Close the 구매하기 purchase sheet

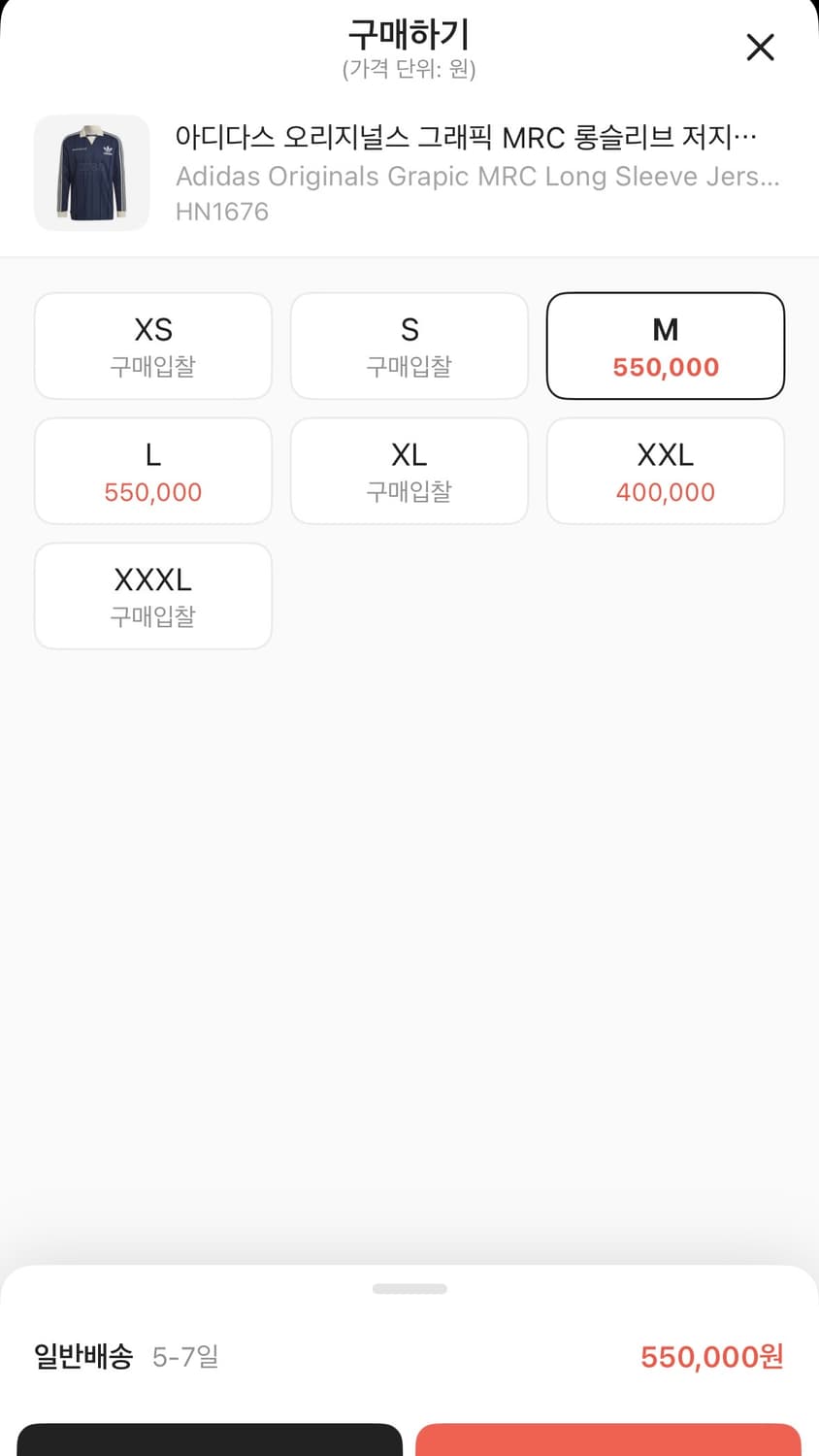pos(760,47)
